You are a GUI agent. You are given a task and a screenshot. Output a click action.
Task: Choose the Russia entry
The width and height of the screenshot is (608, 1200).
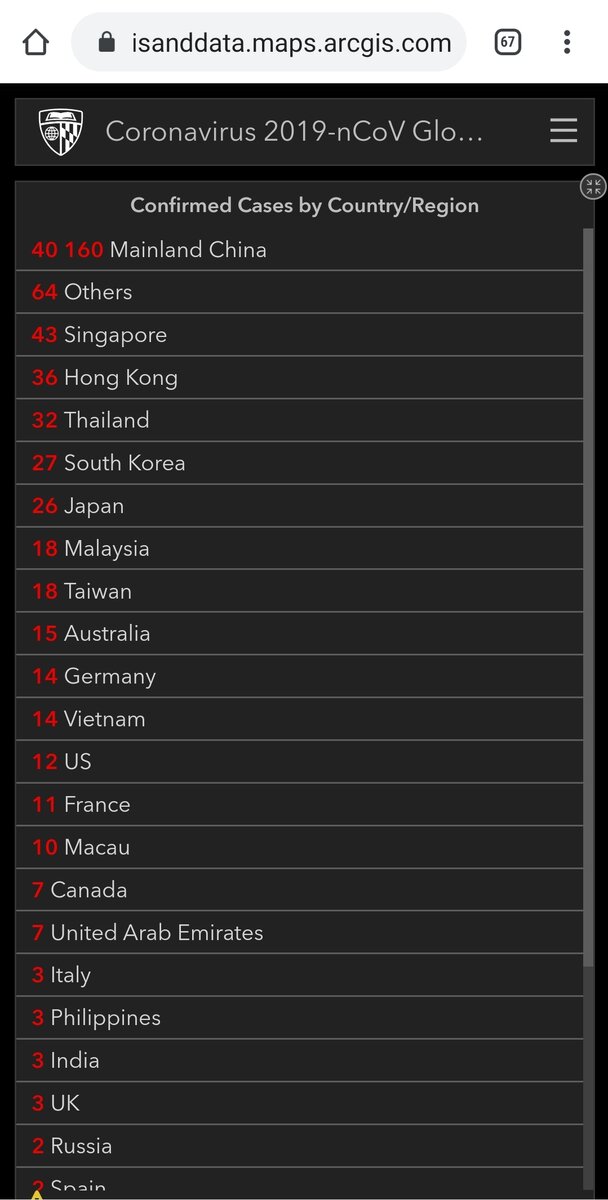[299, 1146]
